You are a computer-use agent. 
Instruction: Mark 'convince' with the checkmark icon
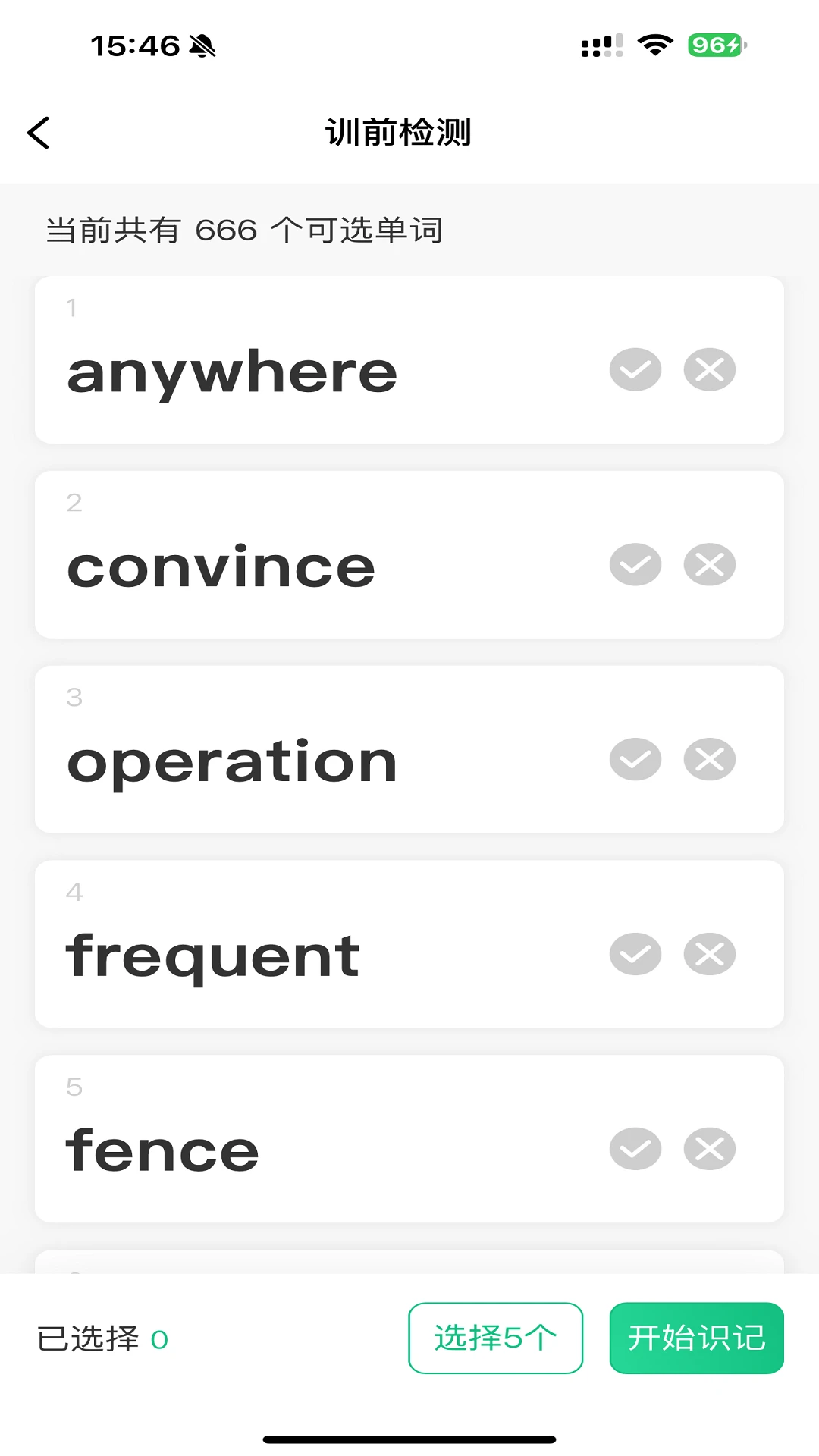tap(635, 565)
